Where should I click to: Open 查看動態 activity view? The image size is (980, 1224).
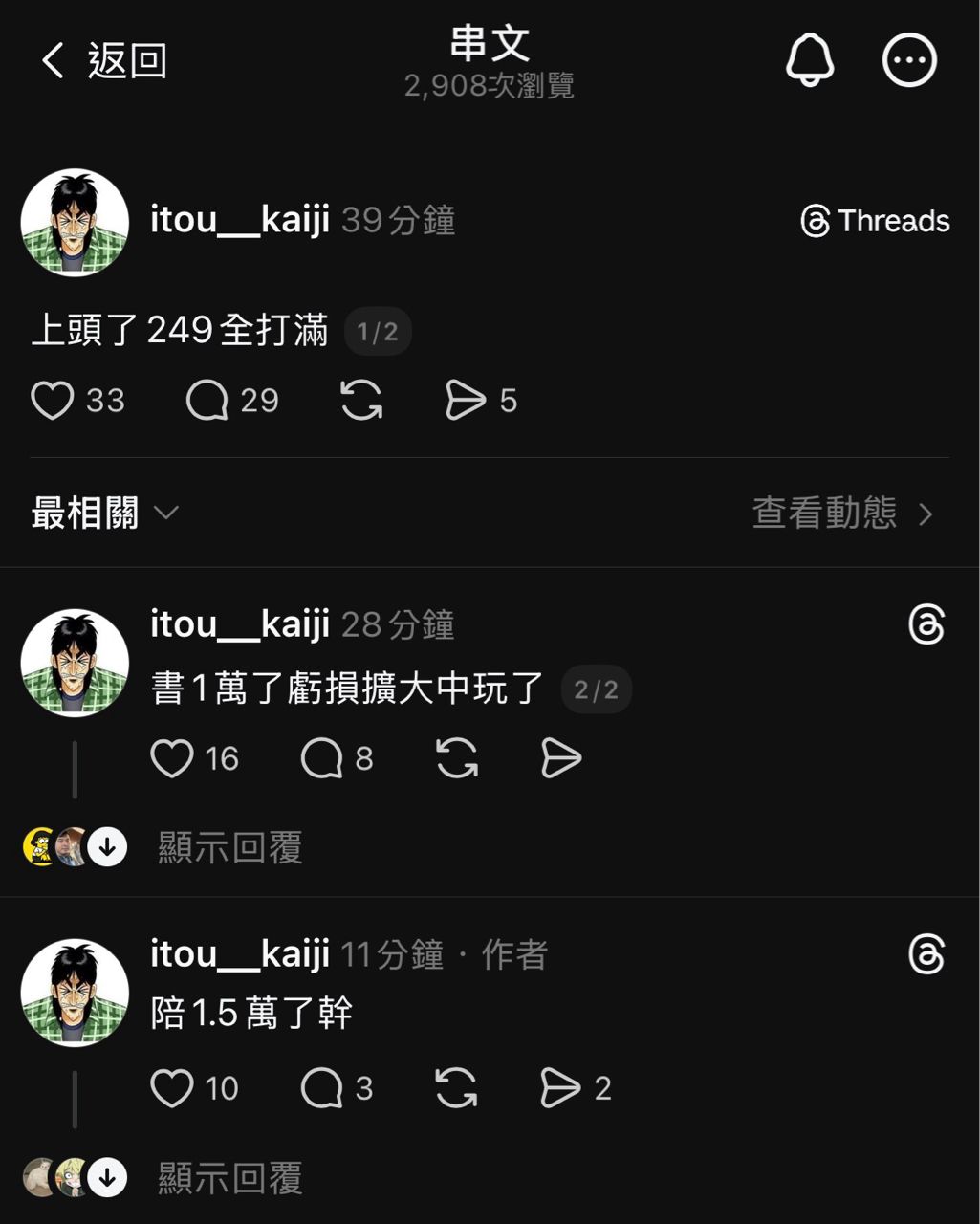pyautogui.click(x=841, y=514)
